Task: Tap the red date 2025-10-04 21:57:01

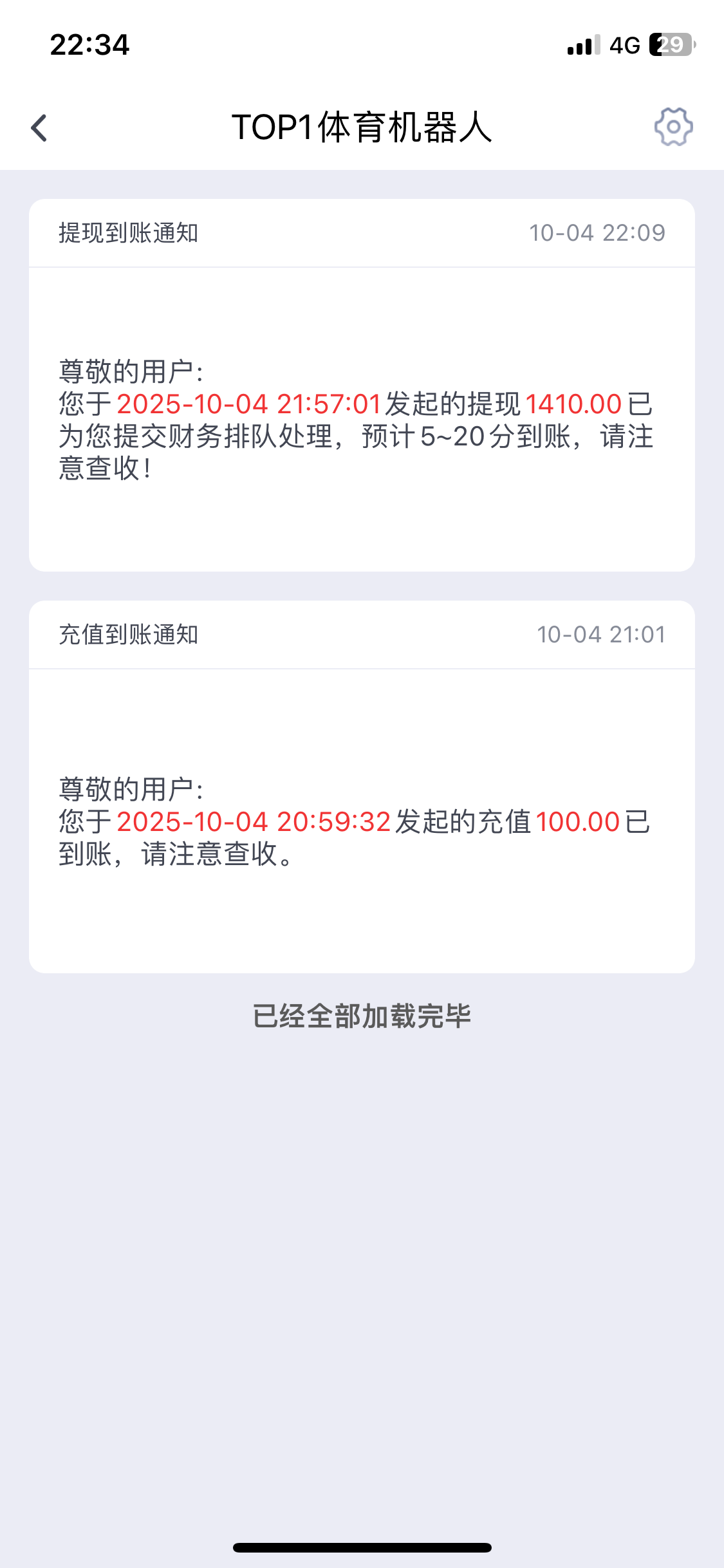Action: 249,405
